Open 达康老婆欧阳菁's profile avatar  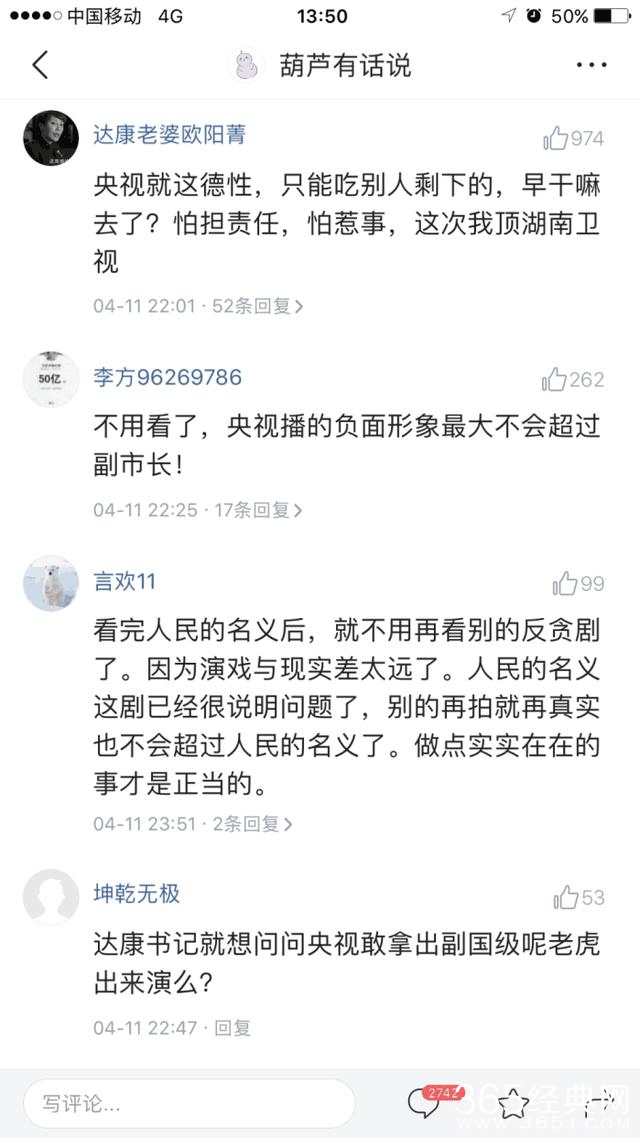click(x=51, y=138)
